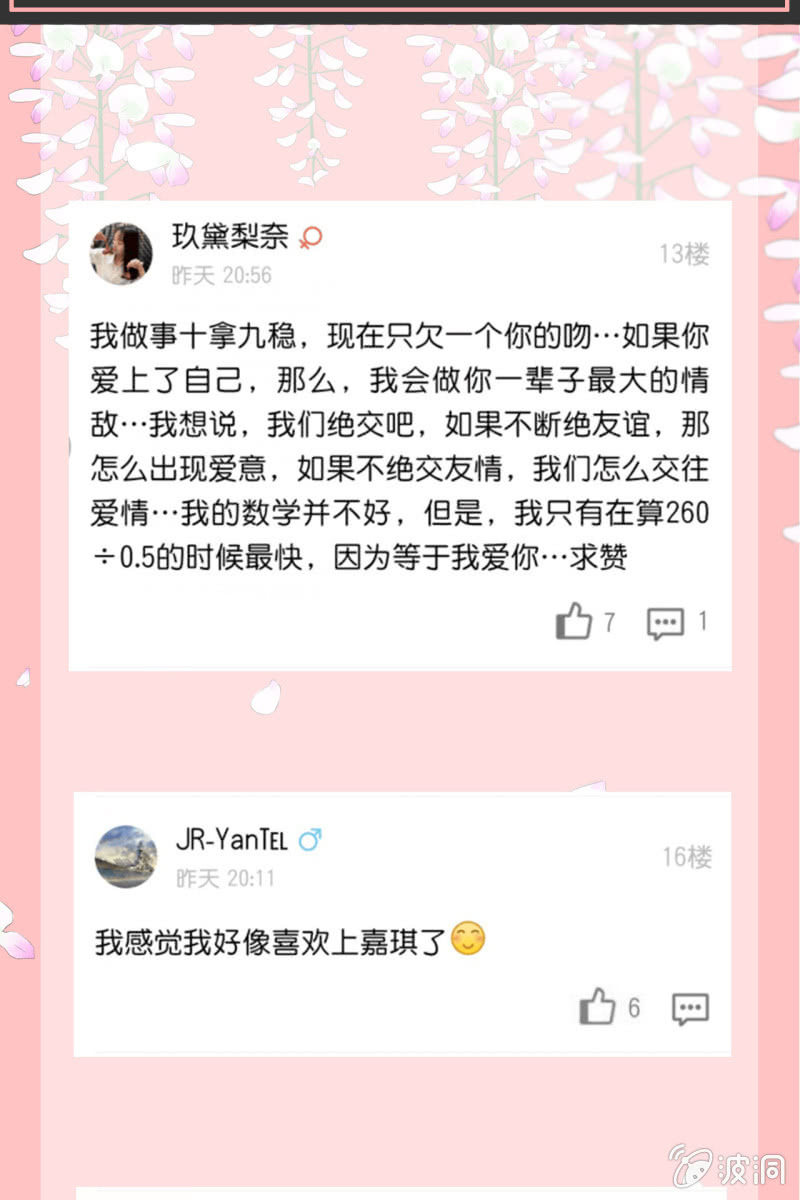The height and width of the screenshot is (1200, 800).
Task: Select the like count 6 on JR-YanTel's post
Action: click(x=634, y=1008)
